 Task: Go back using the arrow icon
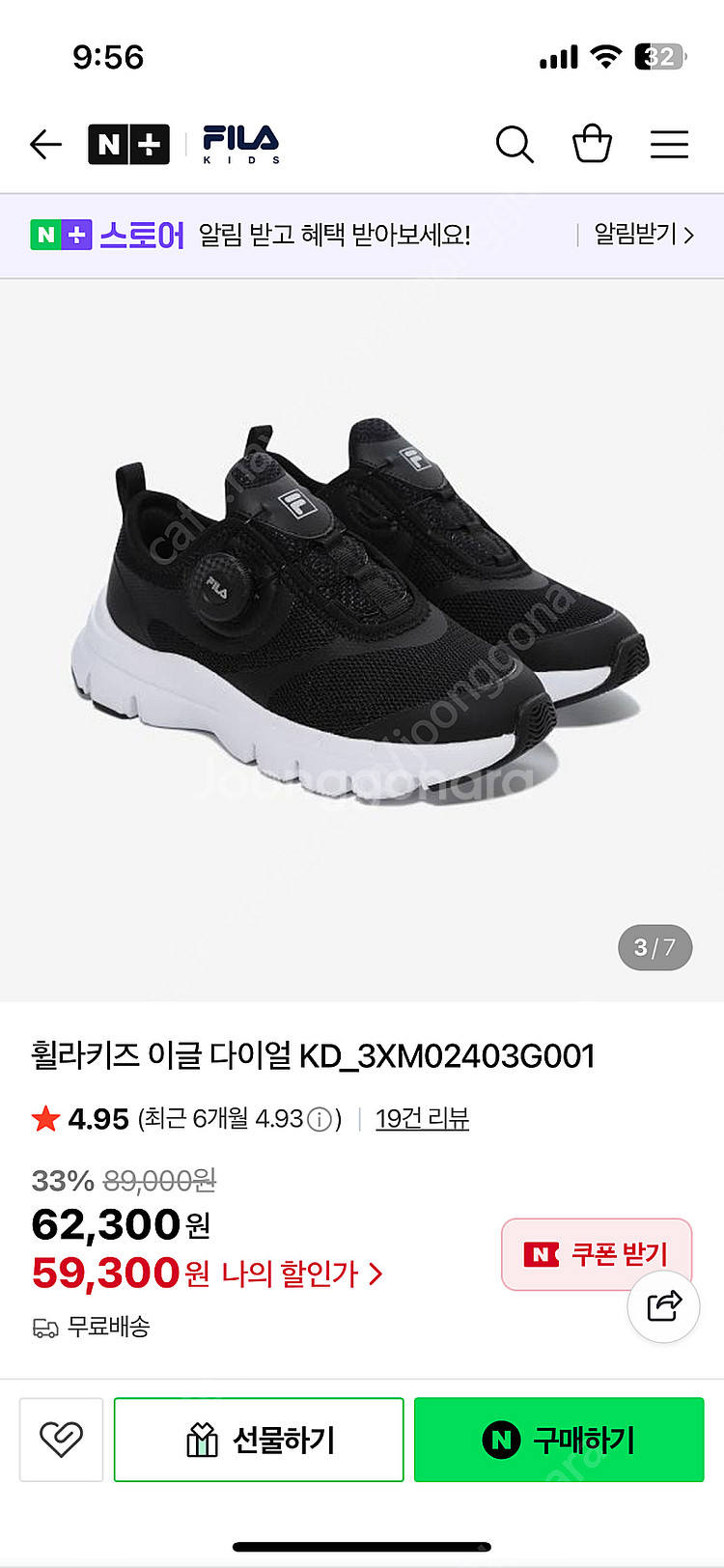point(45,145)
